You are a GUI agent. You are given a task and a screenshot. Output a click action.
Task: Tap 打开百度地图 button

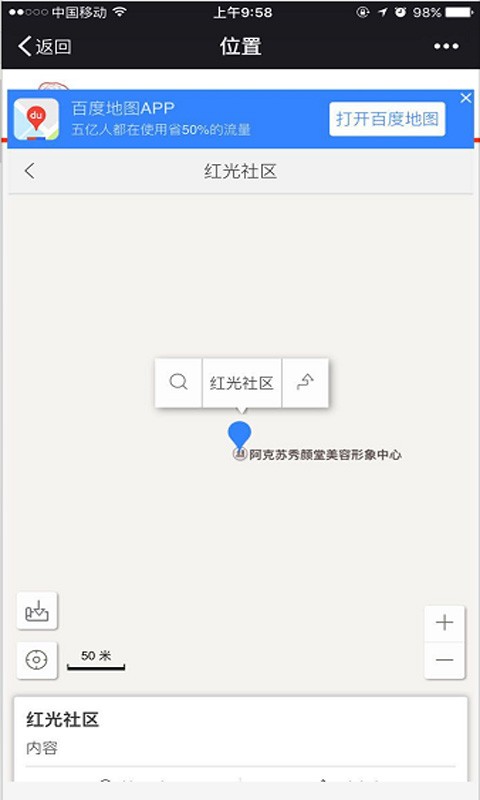[x=387, y=119]
